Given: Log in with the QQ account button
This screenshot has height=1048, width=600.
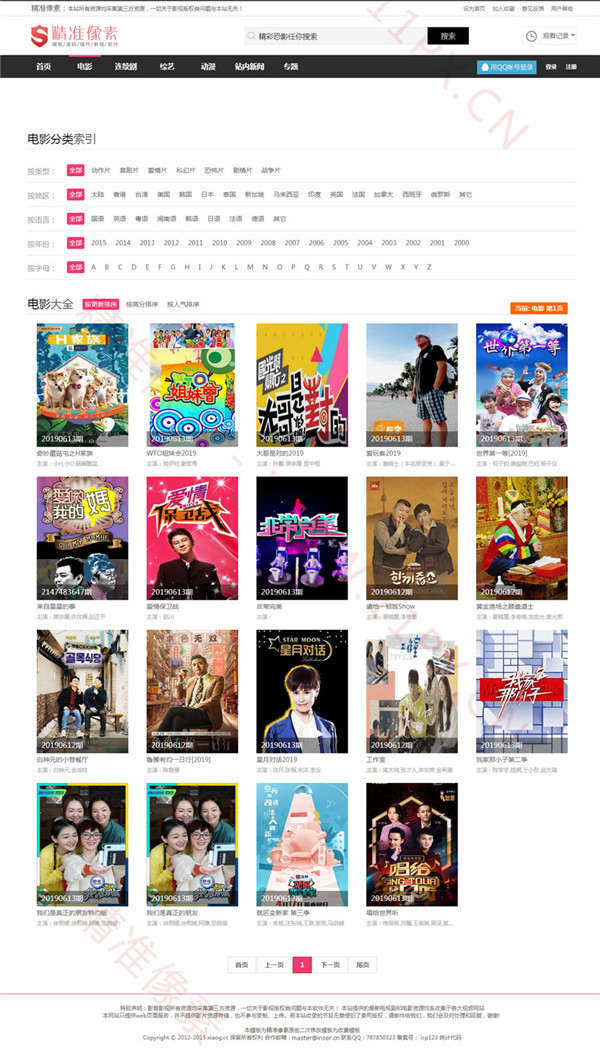Looking at the screenshot, I should (x=507, y=67).
